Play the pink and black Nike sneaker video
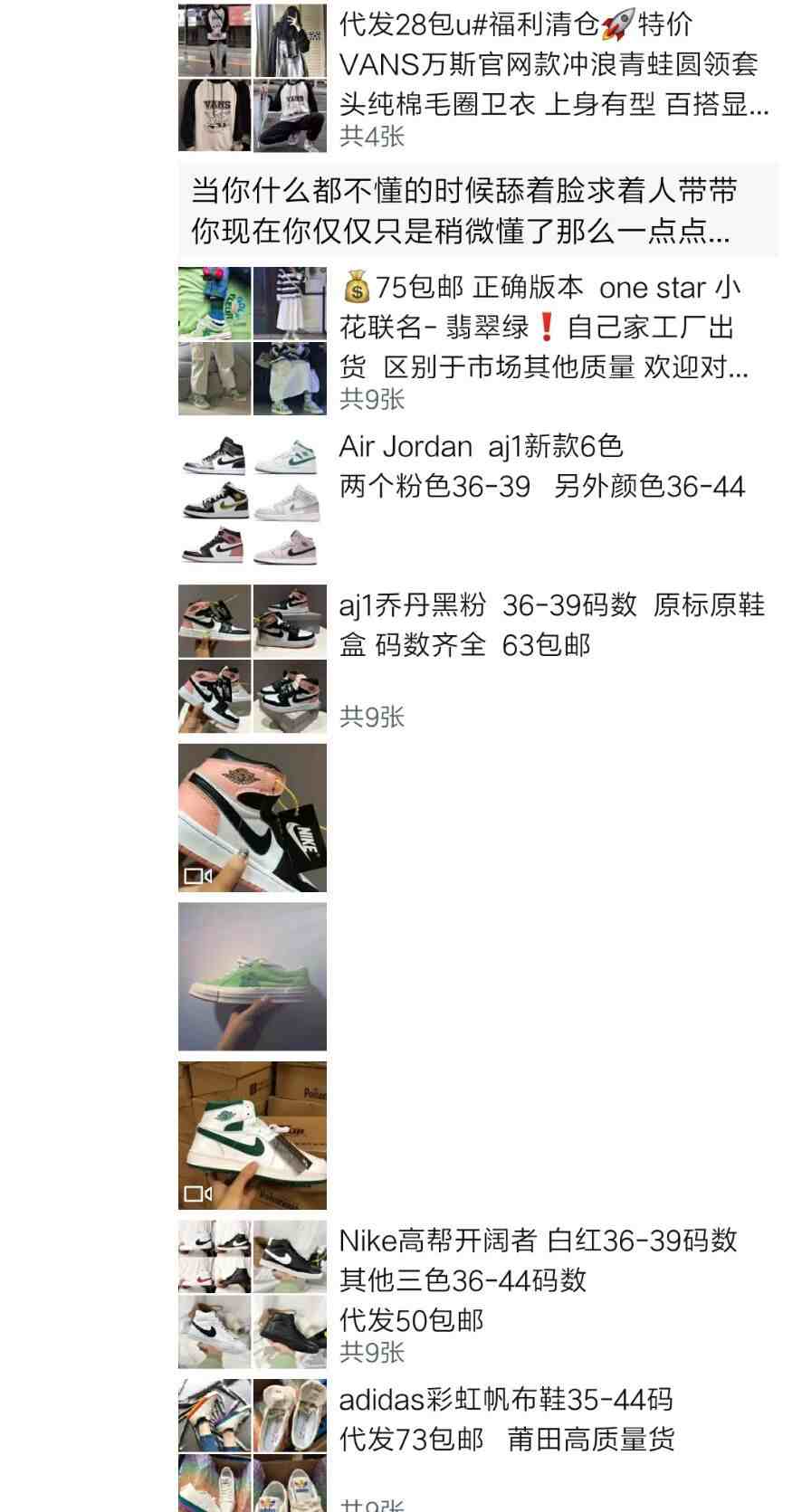 [x=253, y=818]
